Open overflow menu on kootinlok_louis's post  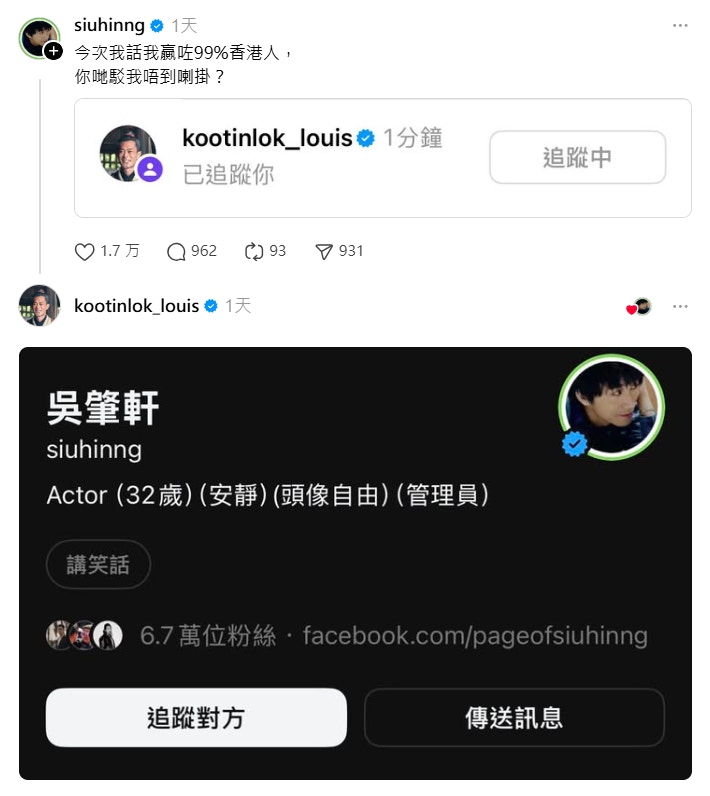(680, 306)
